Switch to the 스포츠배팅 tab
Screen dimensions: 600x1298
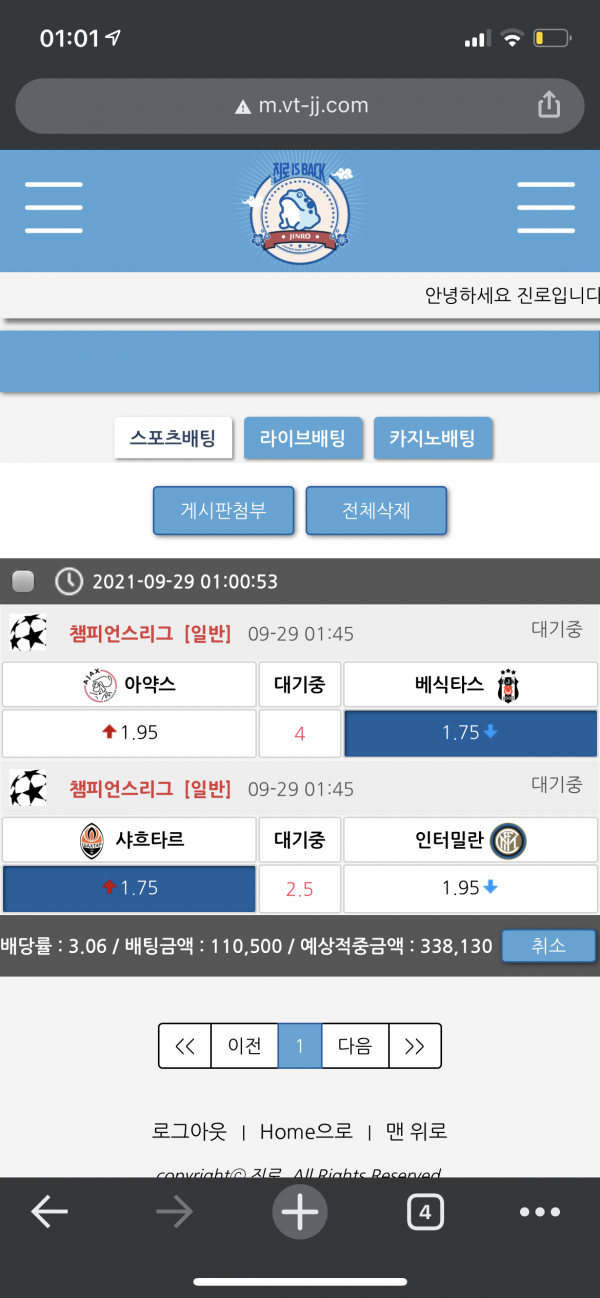tap(173, 438)
